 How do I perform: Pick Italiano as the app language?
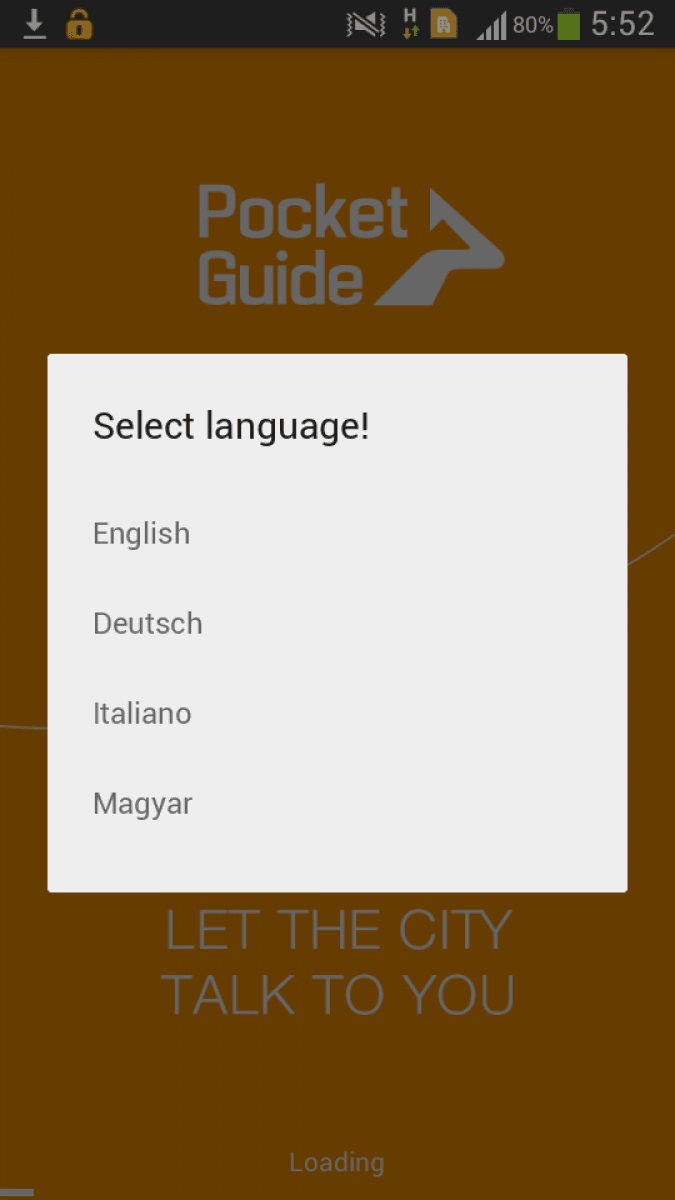click(x=337, y=714)
